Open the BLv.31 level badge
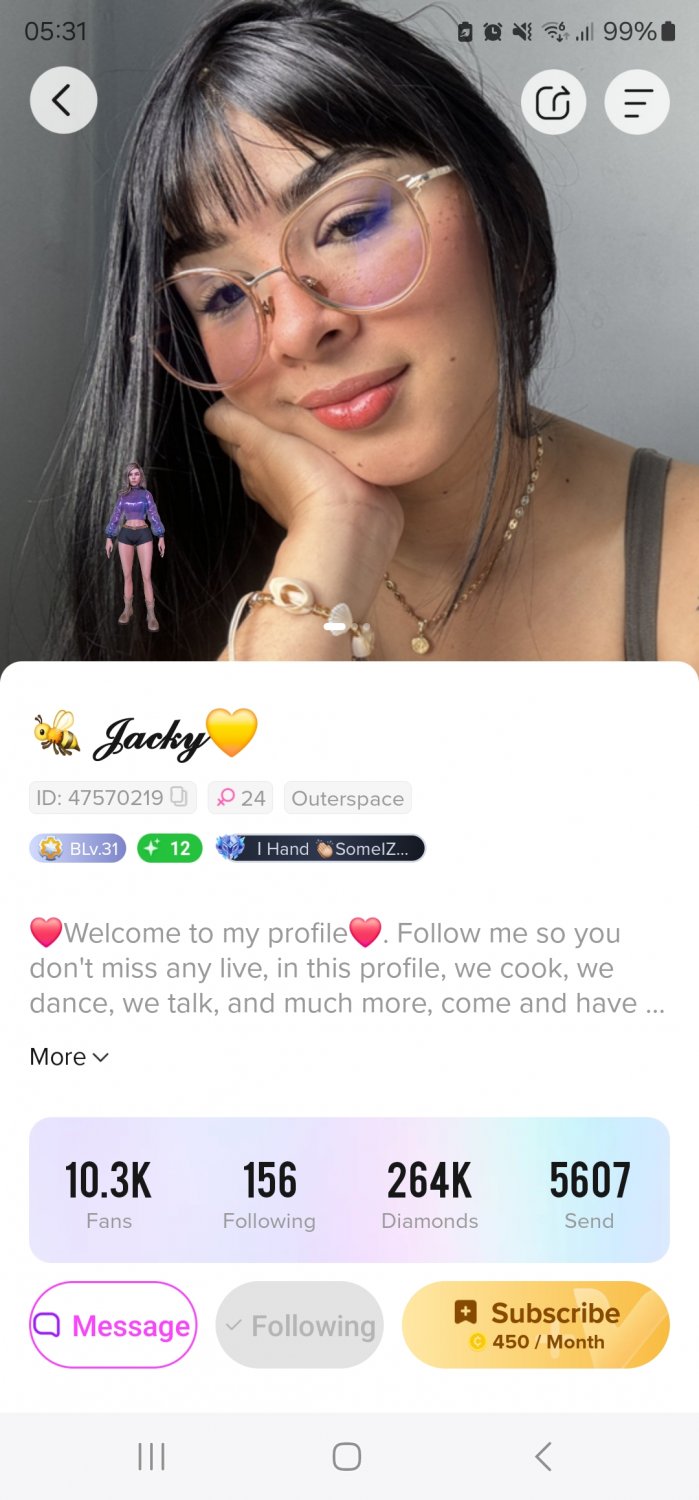Image resolution: width=699 pixels, height=1500 pixels. pyautogui.click(x=78, y=849)
